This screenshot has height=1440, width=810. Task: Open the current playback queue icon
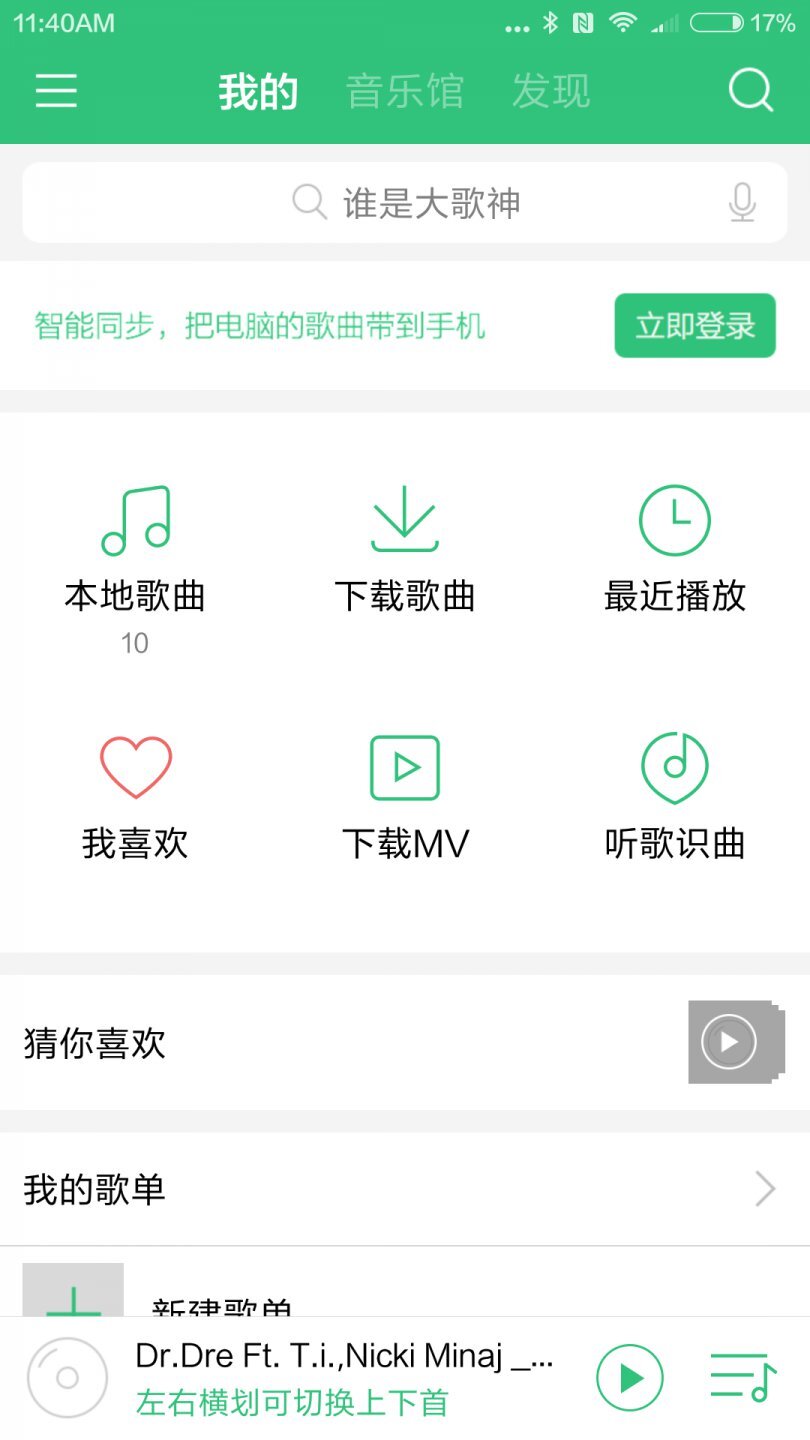[x=741, y=1377]
